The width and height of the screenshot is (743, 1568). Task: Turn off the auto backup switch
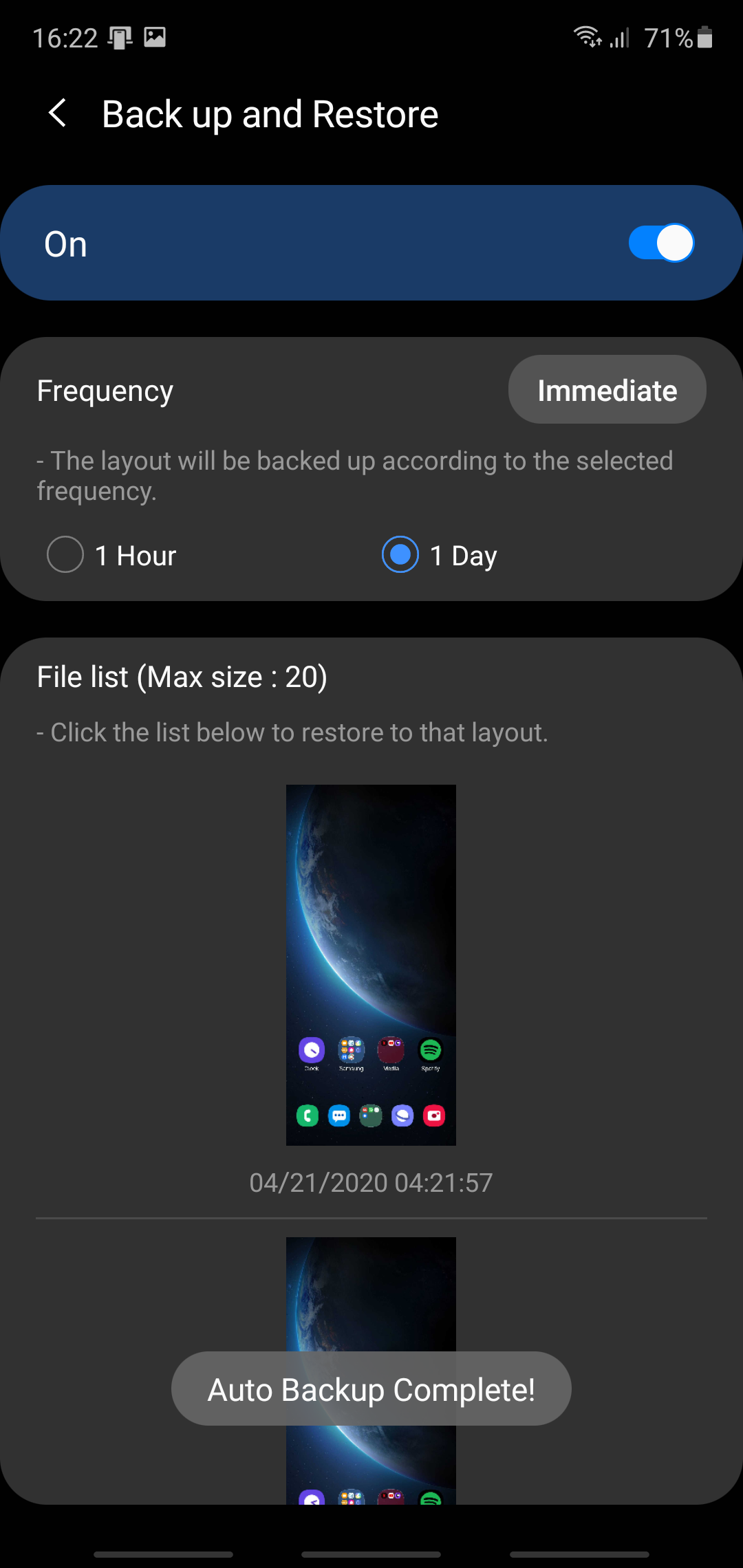(660, 243)
